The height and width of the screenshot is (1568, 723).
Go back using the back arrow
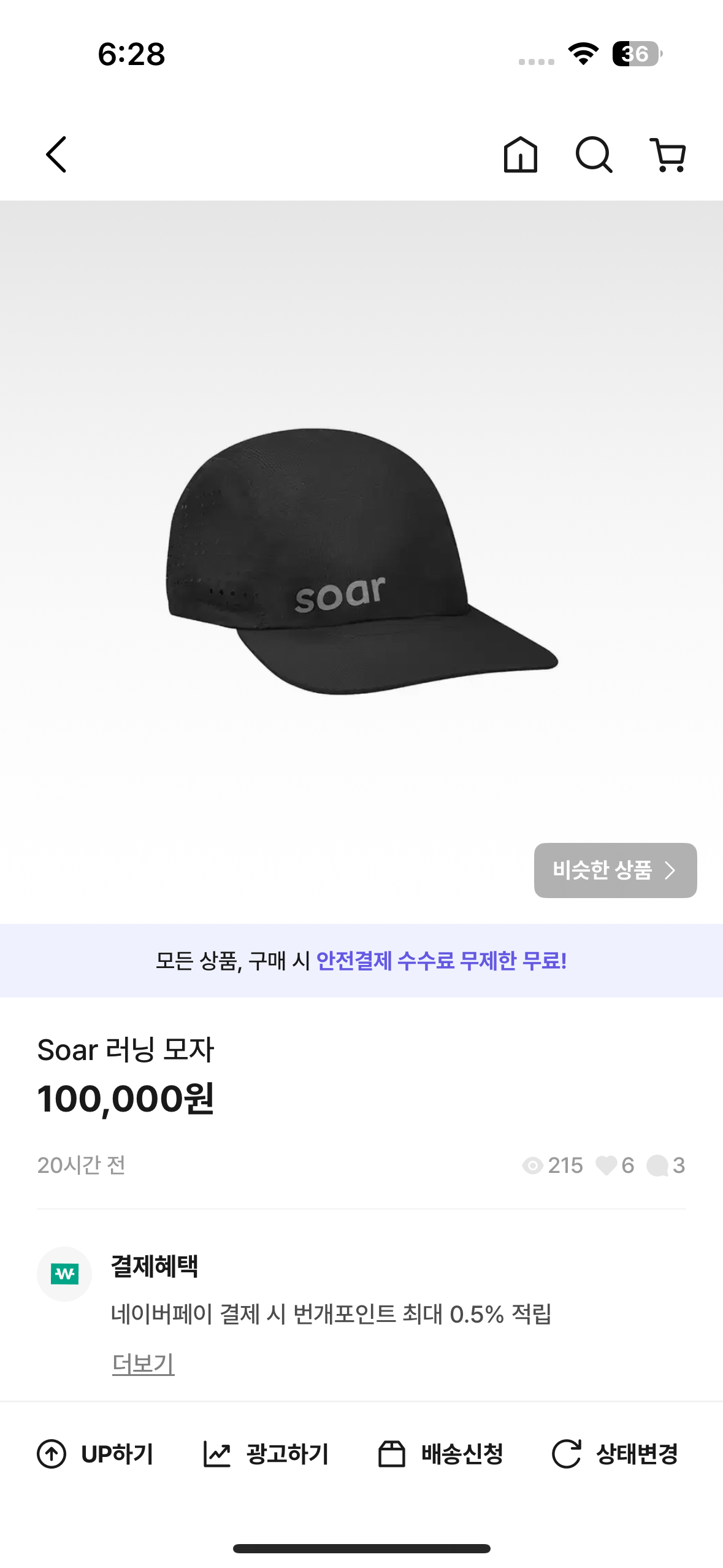point(56,155)
